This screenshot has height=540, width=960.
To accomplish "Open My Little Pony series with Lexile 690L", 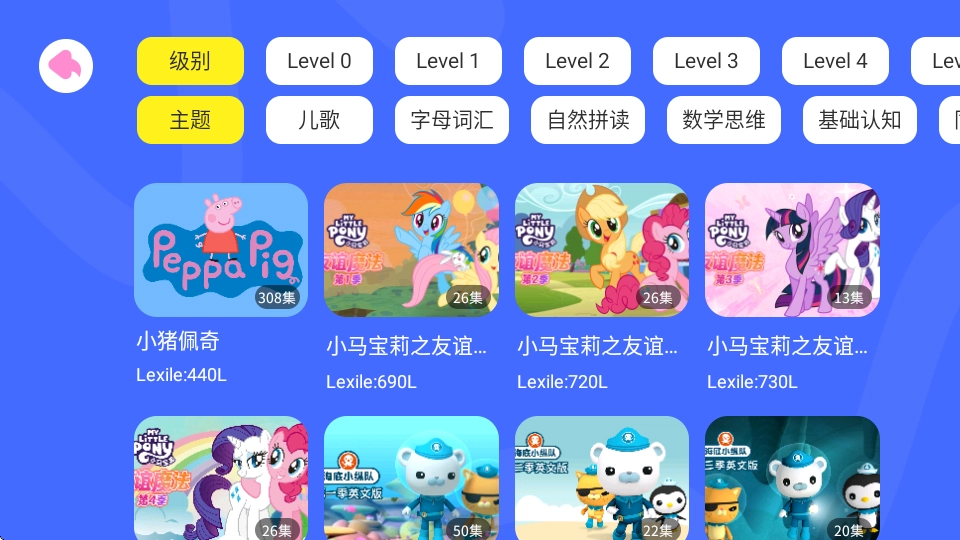I will tap(411, 250).
